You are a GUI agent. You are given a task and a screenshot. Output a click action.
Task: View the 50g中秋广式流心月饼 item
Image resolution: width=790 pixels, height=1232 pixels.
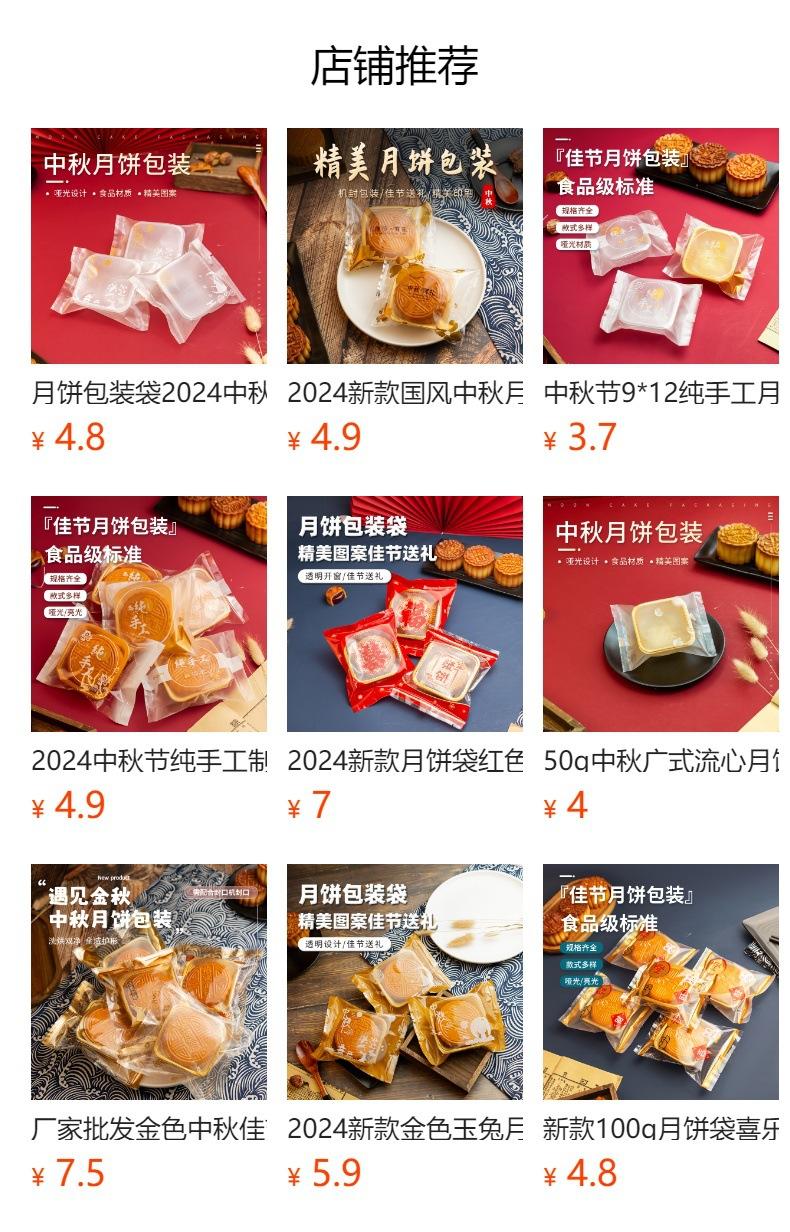[x=661, y=614]
